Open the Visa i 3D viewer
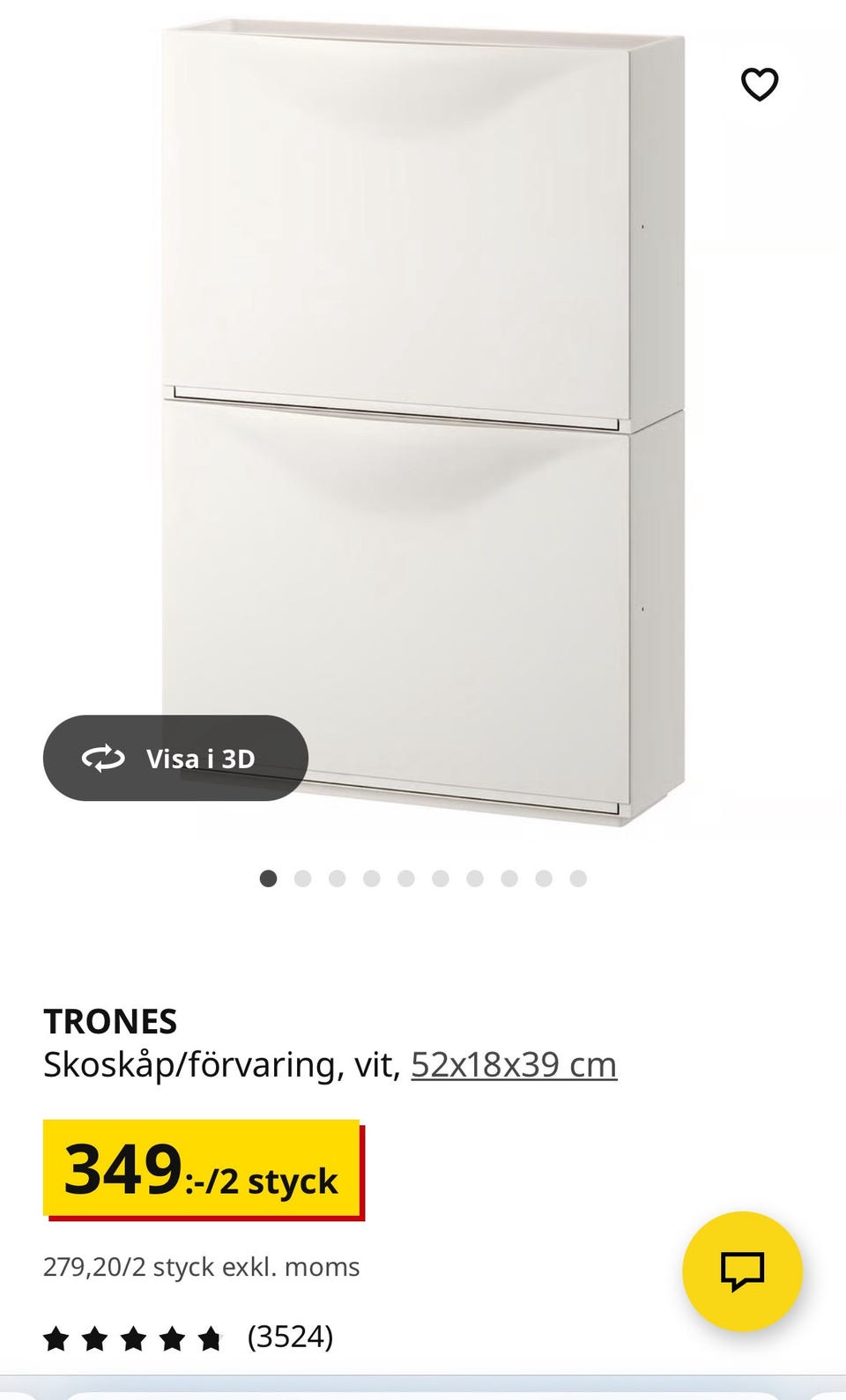The image size is (846, 1400). point(175,758)
